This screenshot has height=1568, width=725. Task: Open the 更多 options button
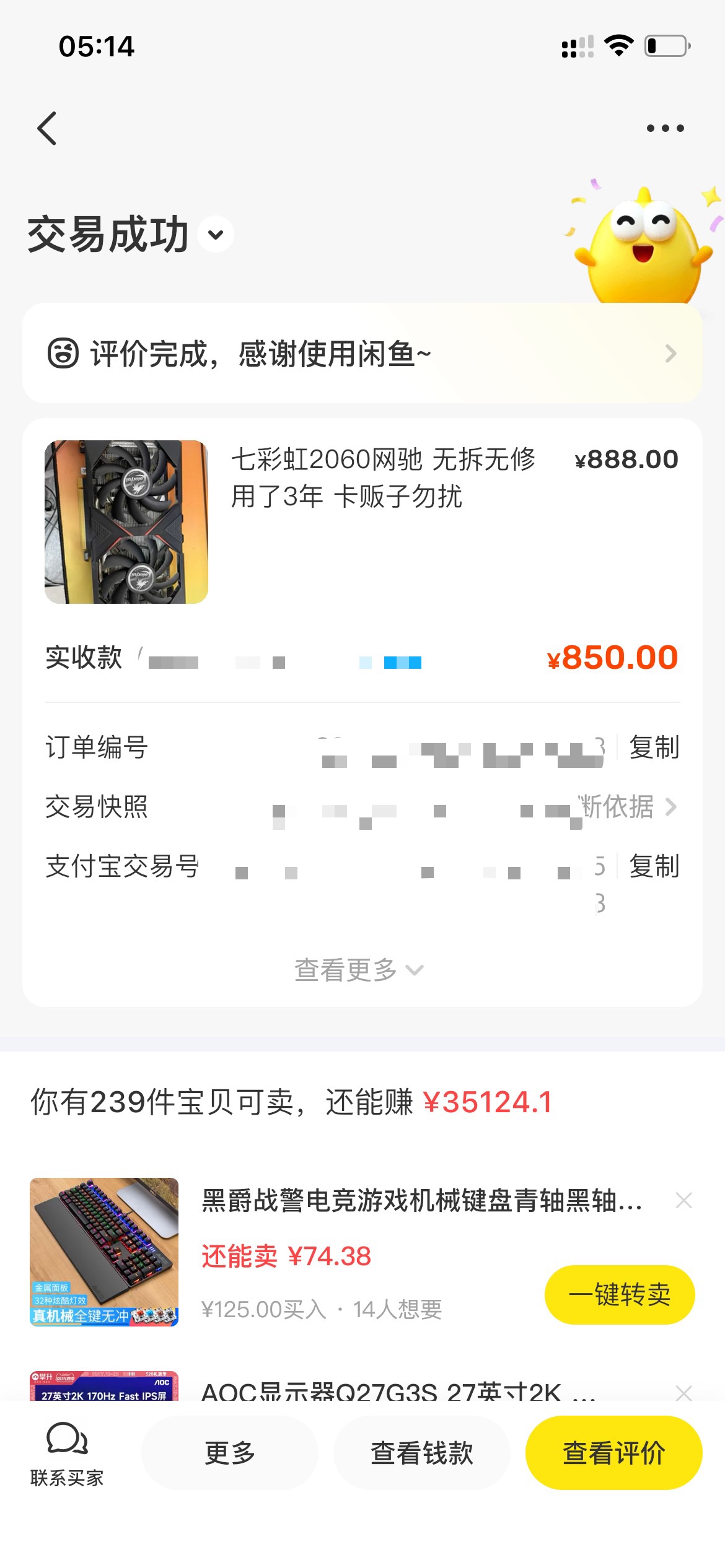point(230,1453)
